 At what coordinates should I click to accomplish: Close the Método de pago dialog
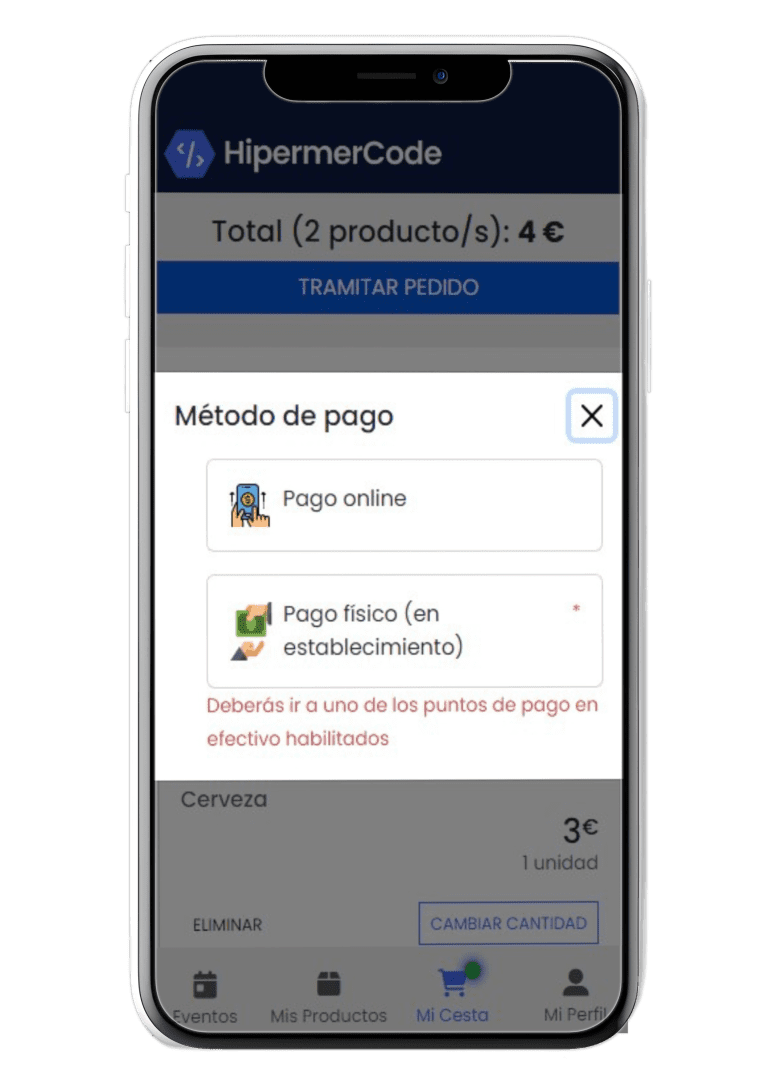pos(591,416)
